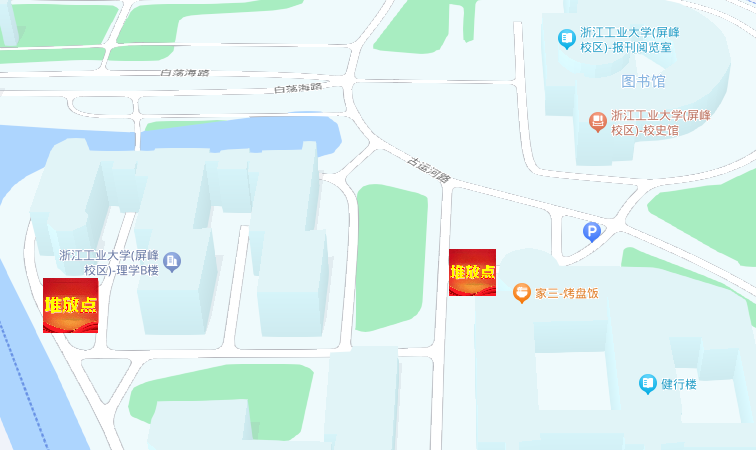The image size is (756, 450).
Task: Open the 家三-烤盘饭 restaurant marker
Action: click(x=521, y=293)
